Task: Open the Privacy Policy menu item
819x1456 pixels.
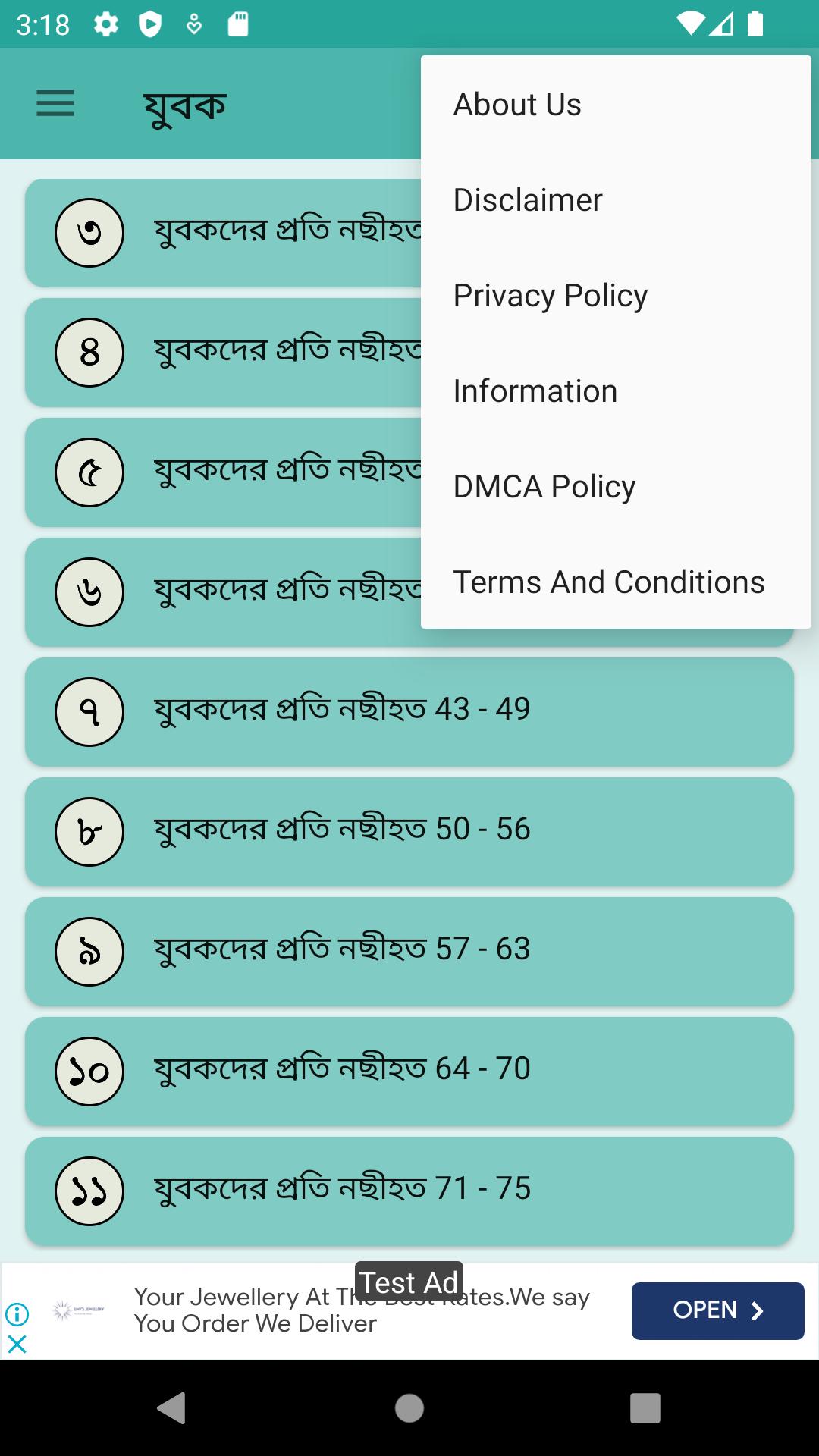Action: point(616,296)
